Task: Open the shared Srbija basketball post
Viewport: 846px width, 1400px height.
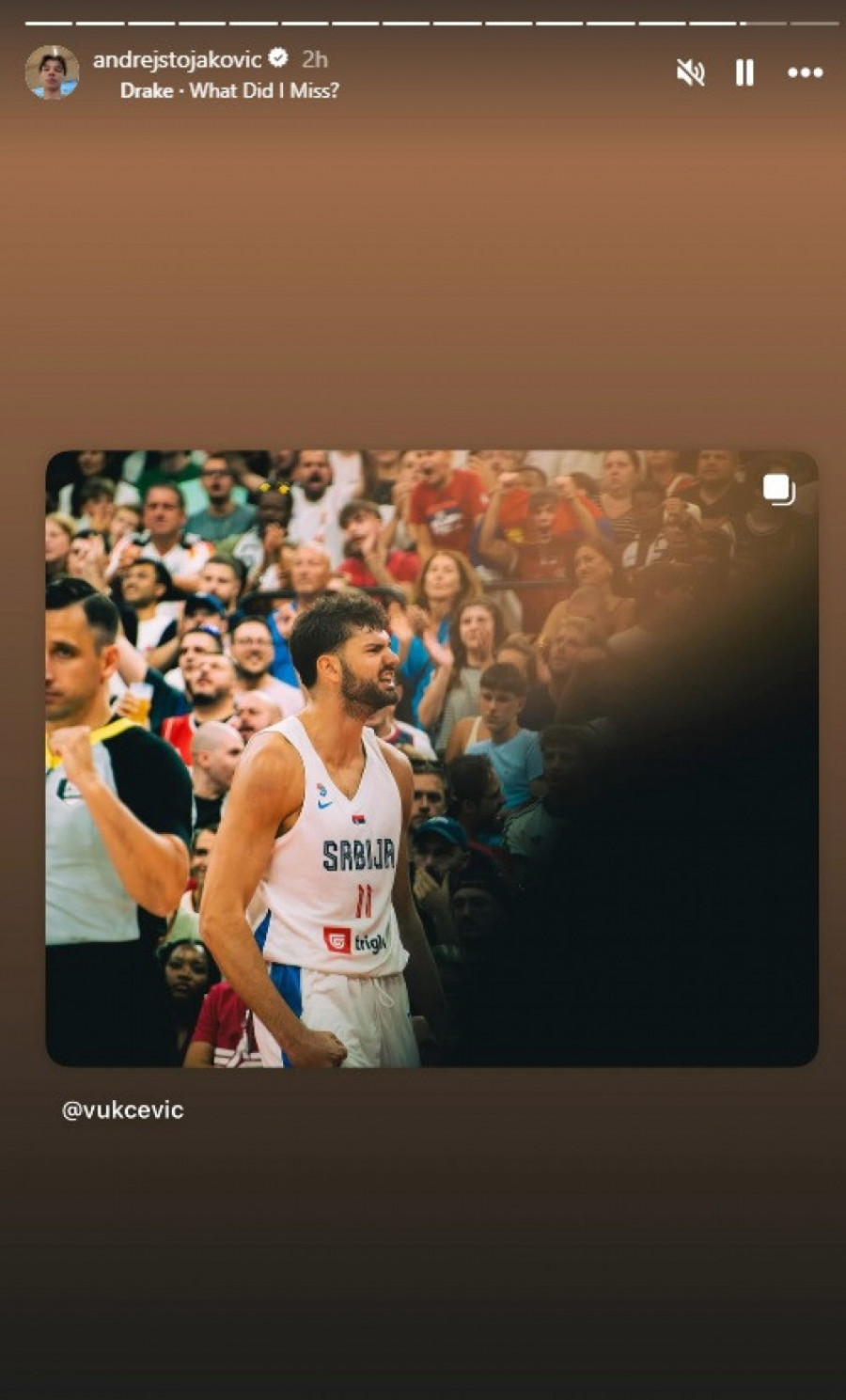Action: (431, 758)
